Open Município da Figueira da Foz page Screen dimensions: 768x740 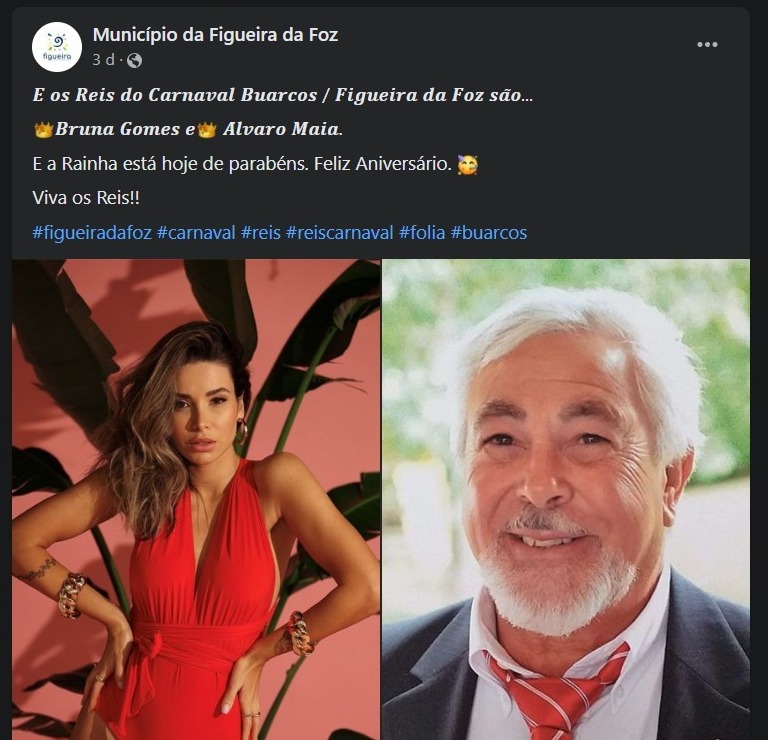215,35
